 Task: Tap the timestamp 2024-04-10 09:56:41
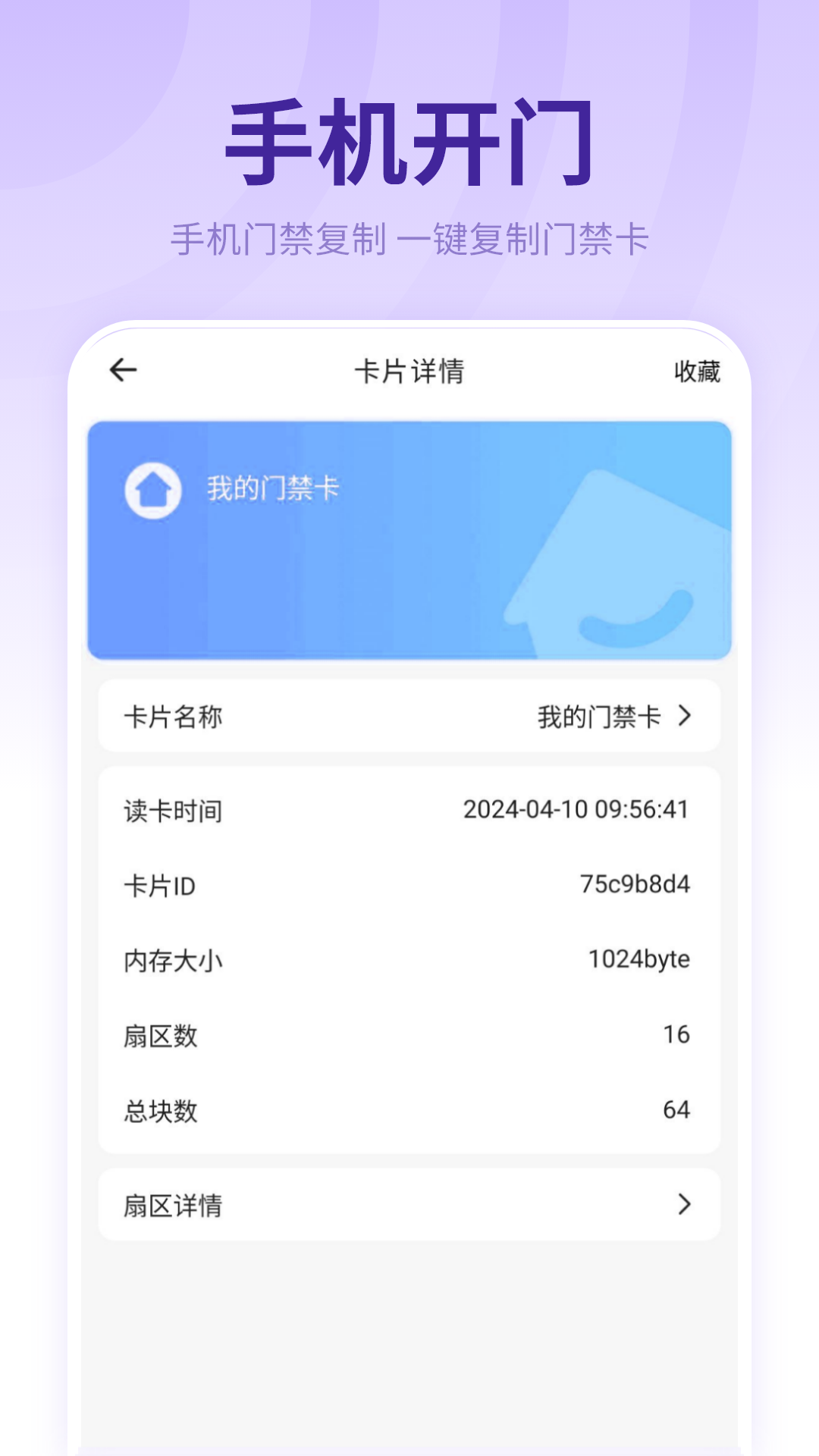point(575,810)
